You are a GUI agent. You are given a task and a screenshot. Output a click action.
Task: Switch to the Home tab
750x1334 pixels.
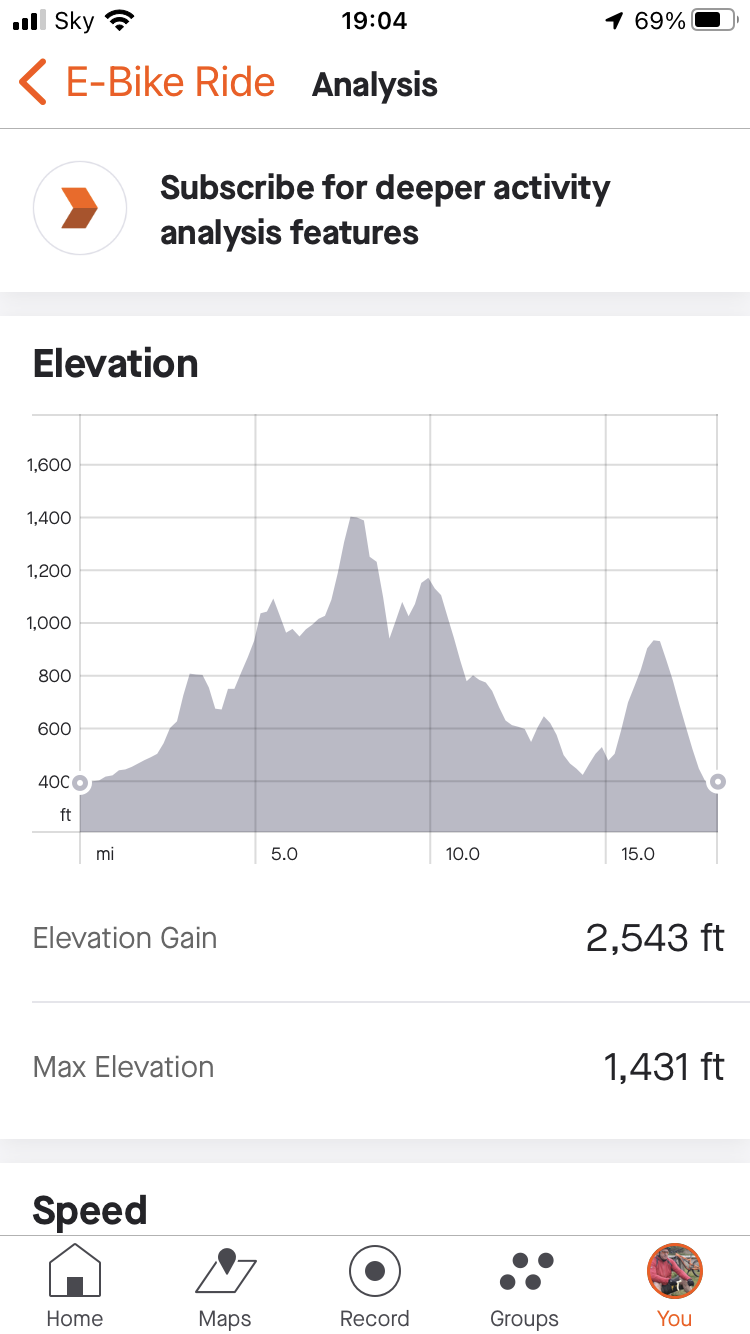pyautogui.click(x=75, y=1286)
